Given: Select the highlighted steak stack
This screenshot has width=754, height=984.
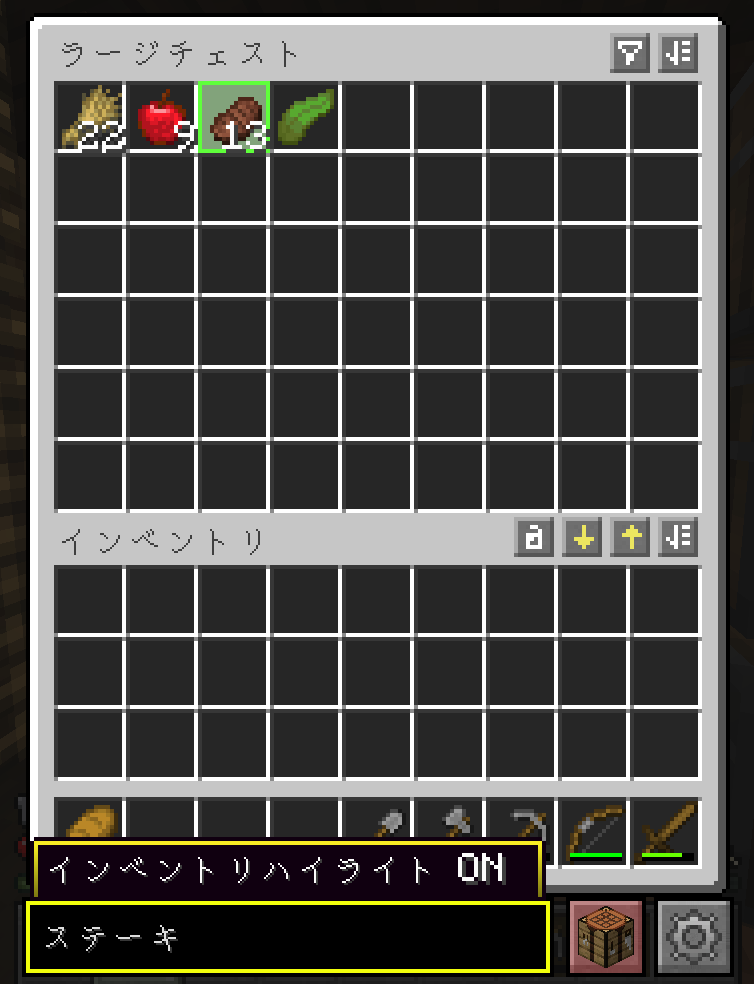Looking at the screenshot, I should 234,117.
